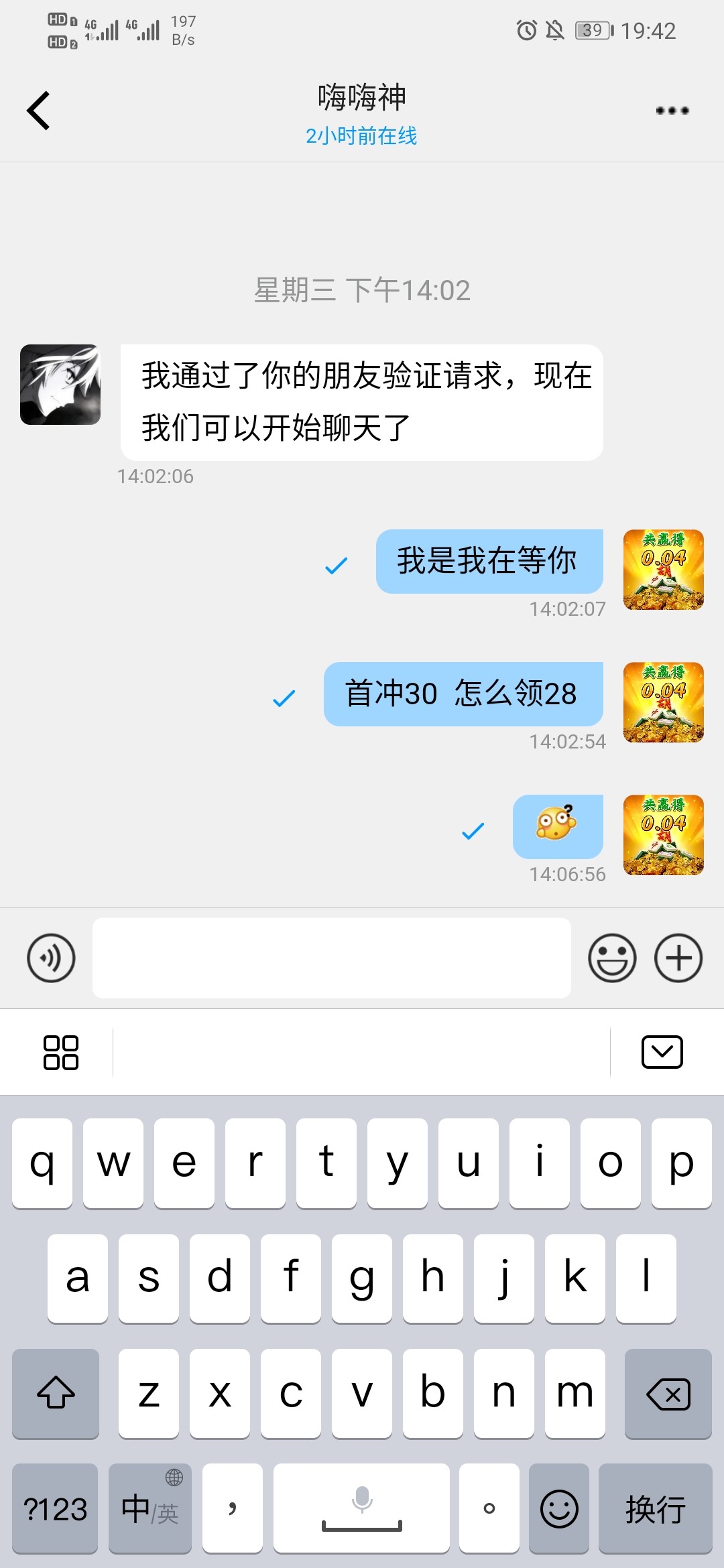724x1568 pixels.
Task: Tap the 换行 newline key
Action: coord(655,1509)
